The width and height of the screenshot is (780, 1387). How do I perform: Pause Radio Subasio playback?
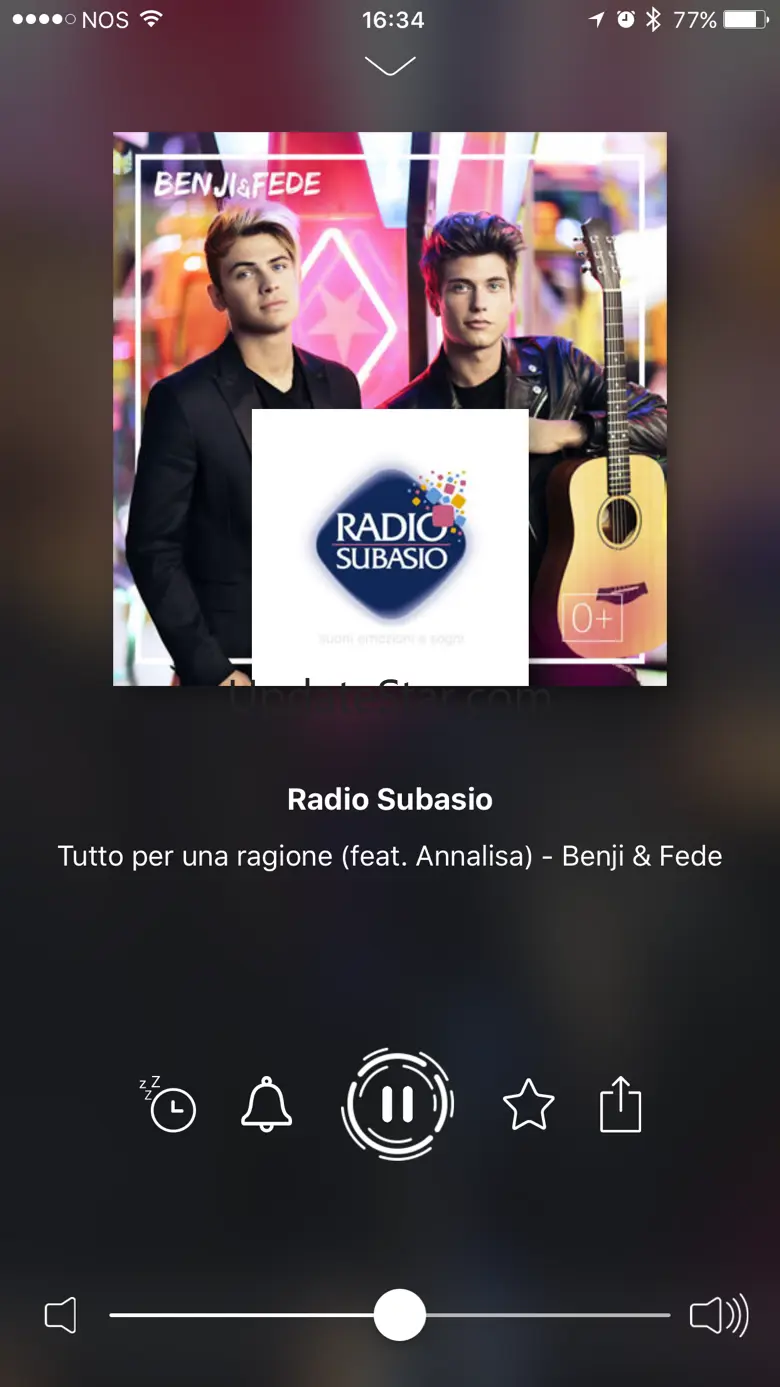[397, 1105]
